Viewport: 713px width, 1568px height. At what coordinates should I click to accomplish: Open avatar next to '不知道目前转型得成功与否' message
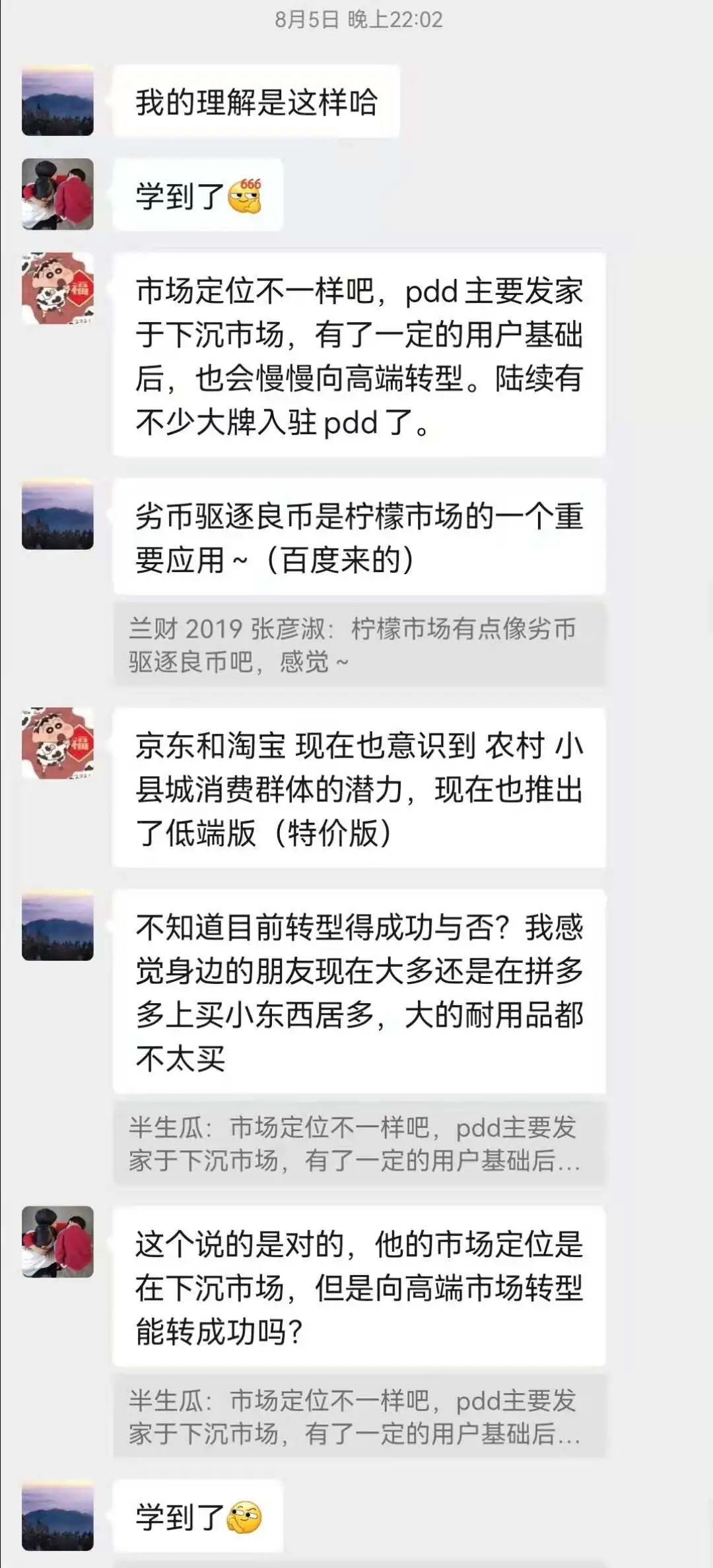coord(57,925)
